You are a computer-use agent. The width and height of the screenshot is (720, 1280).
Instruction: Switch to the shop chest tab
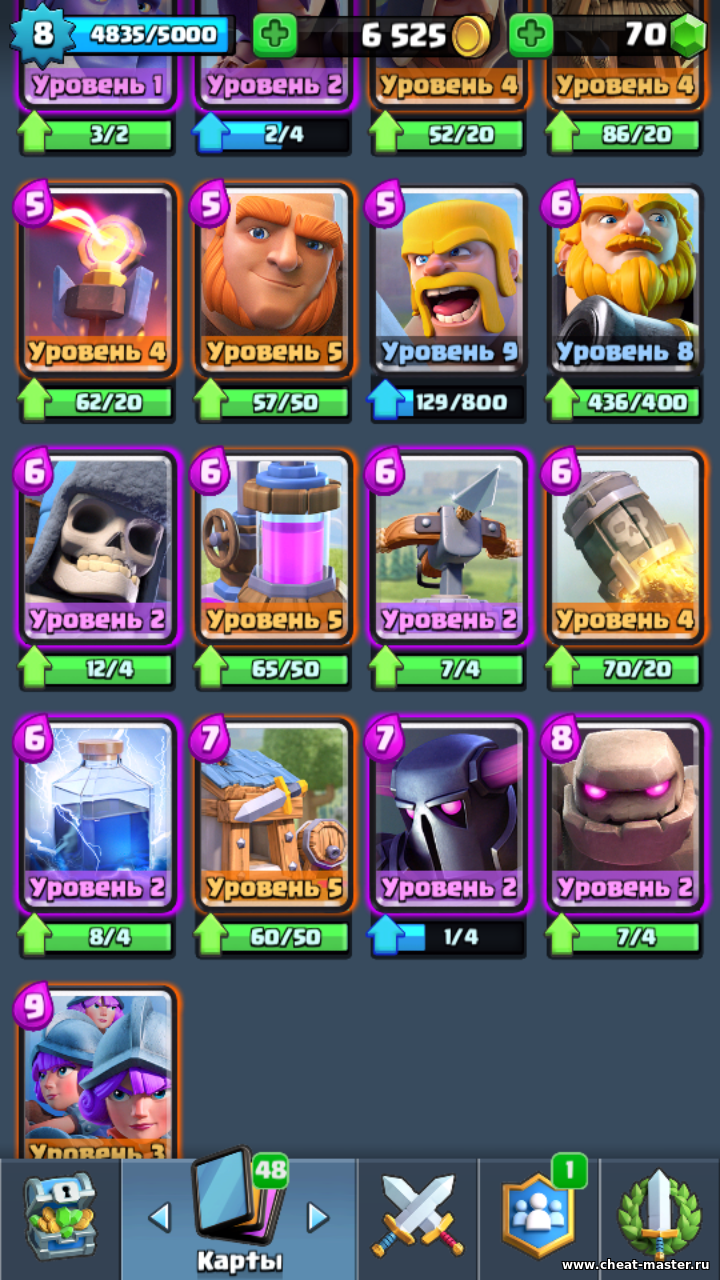pos(60,1218)
